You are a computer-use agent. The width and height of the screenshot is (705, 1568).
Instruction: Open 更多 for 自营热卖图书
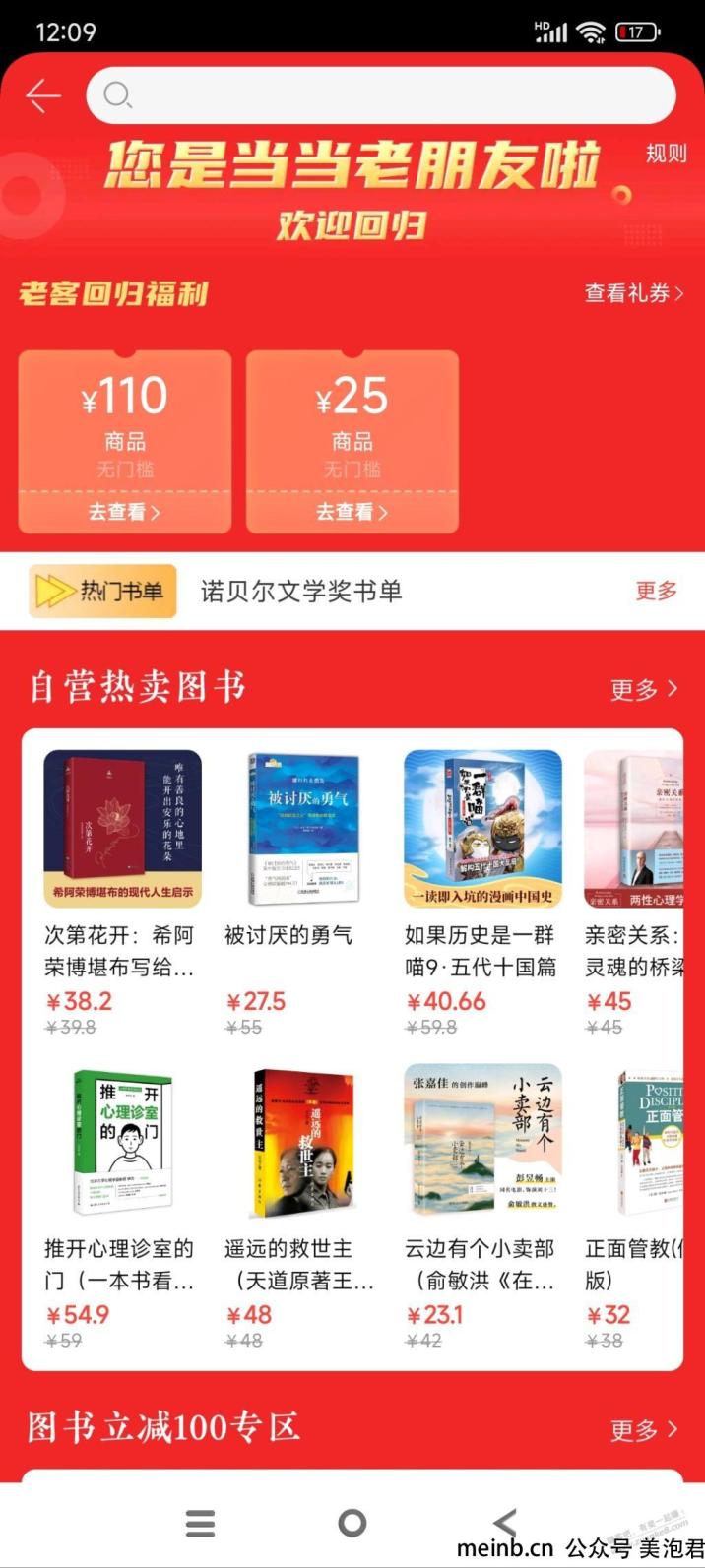point(644,689)
